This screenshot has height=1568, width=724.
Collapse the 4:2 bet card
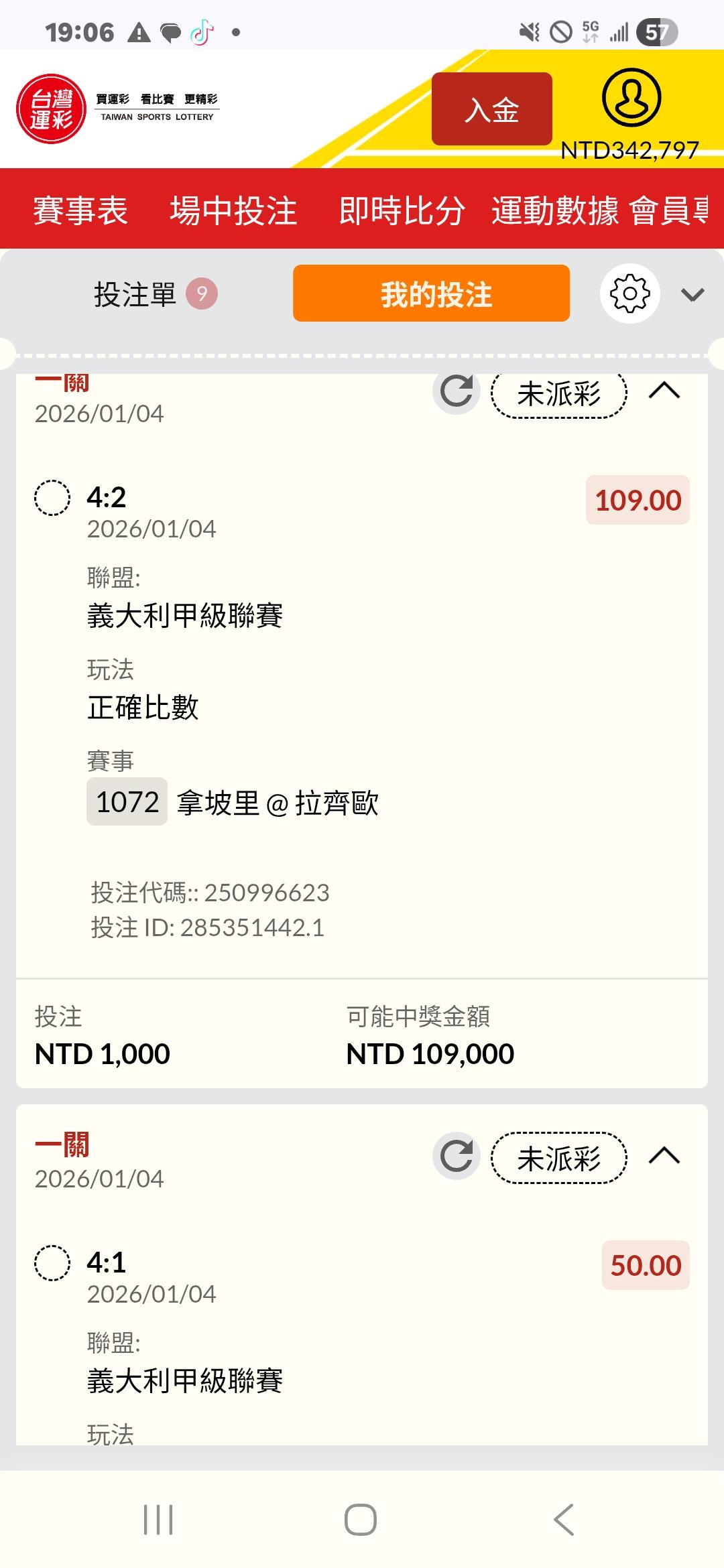click(664, 391)
